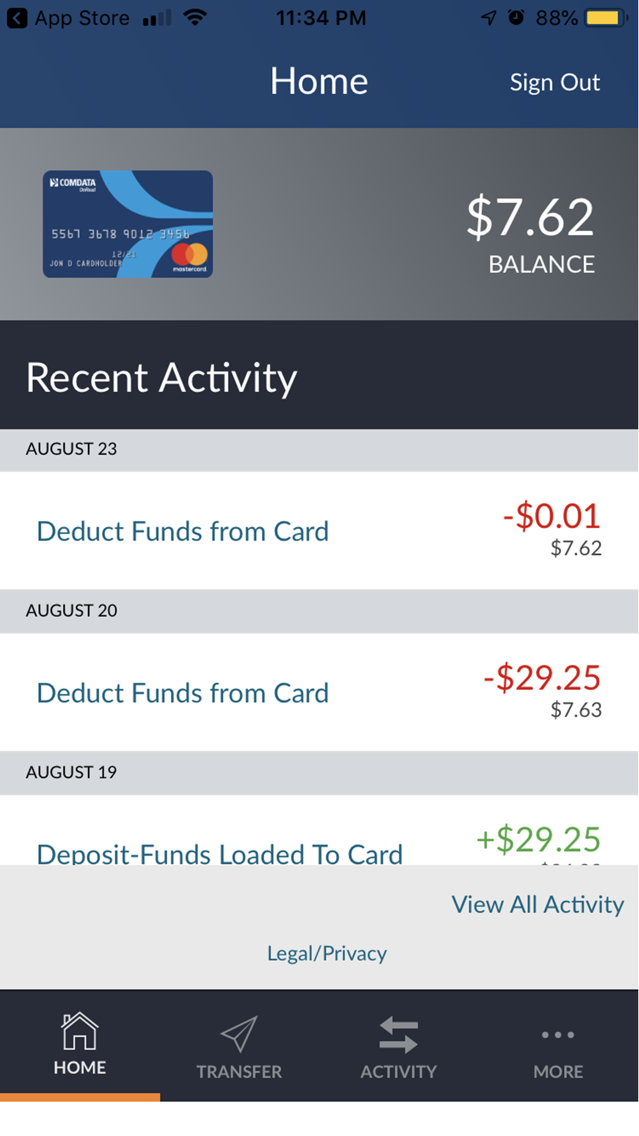Switch to the Transfer tab

click(x=239, y=1046)
